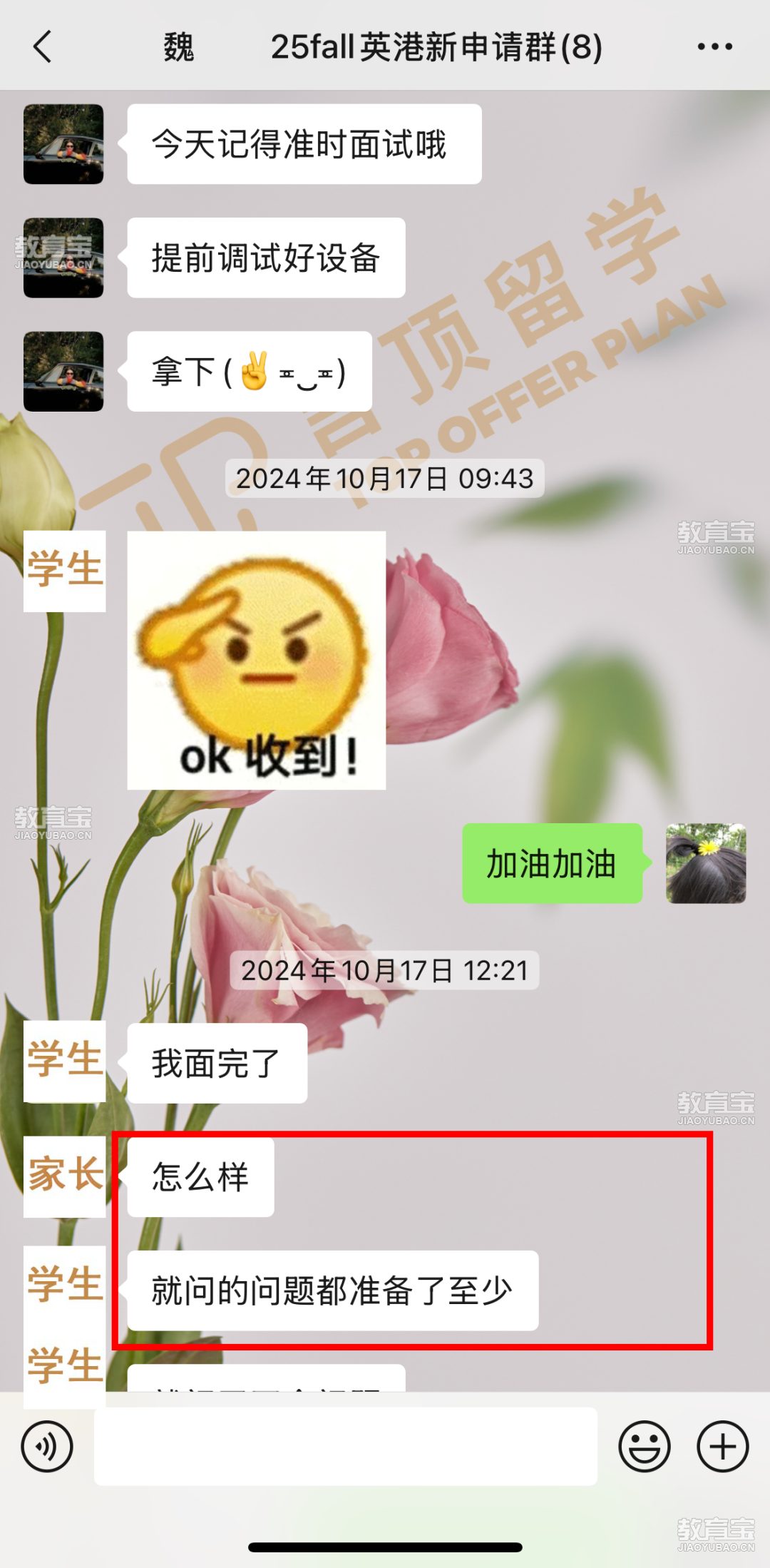Switch to voice message input

[47, 1446]
